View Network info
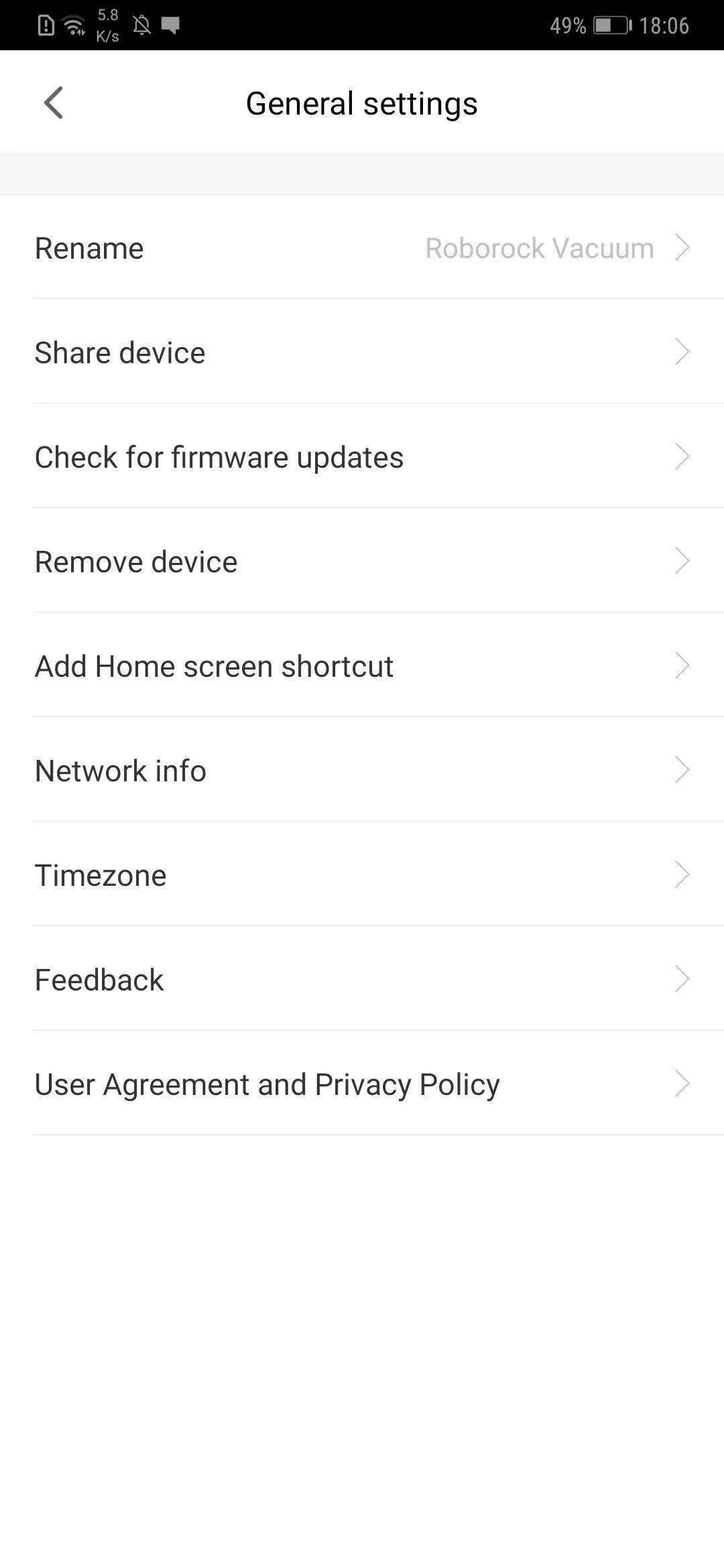The height and width of the screenshot is (1568, 724). [362, 770]
